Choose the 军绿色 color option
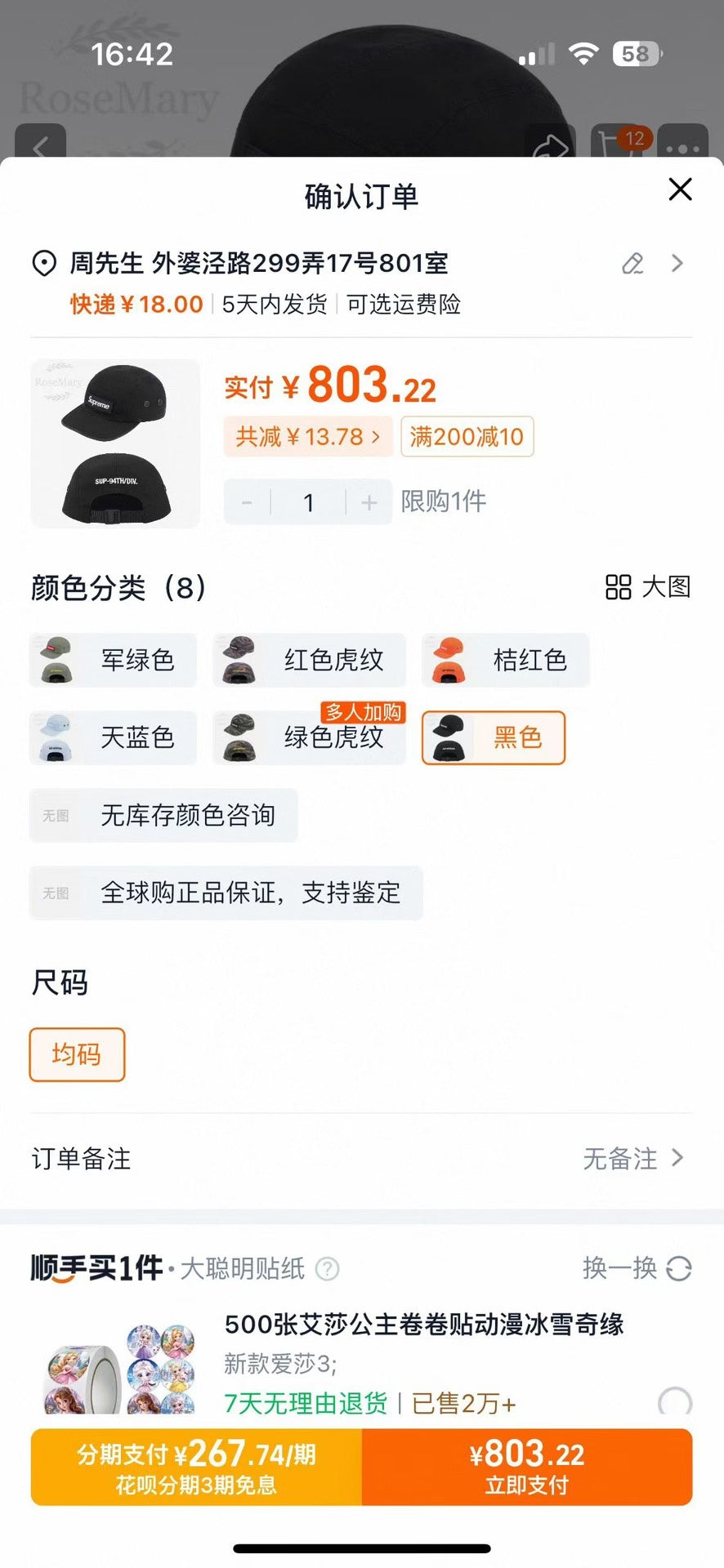 point(113,660)
